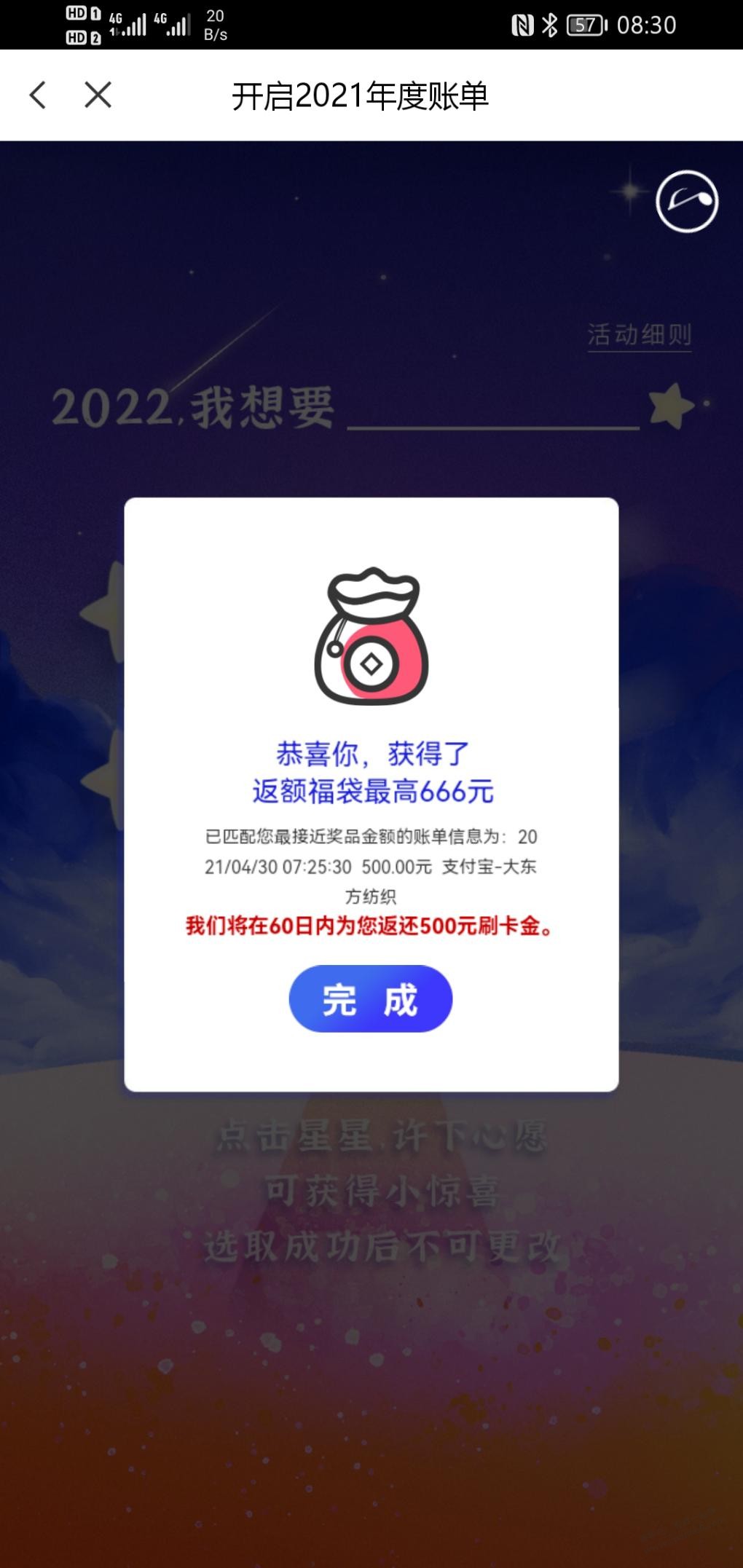
Task: Open the 活动细则 activity rules link
Action: click(x=639, y=335)
